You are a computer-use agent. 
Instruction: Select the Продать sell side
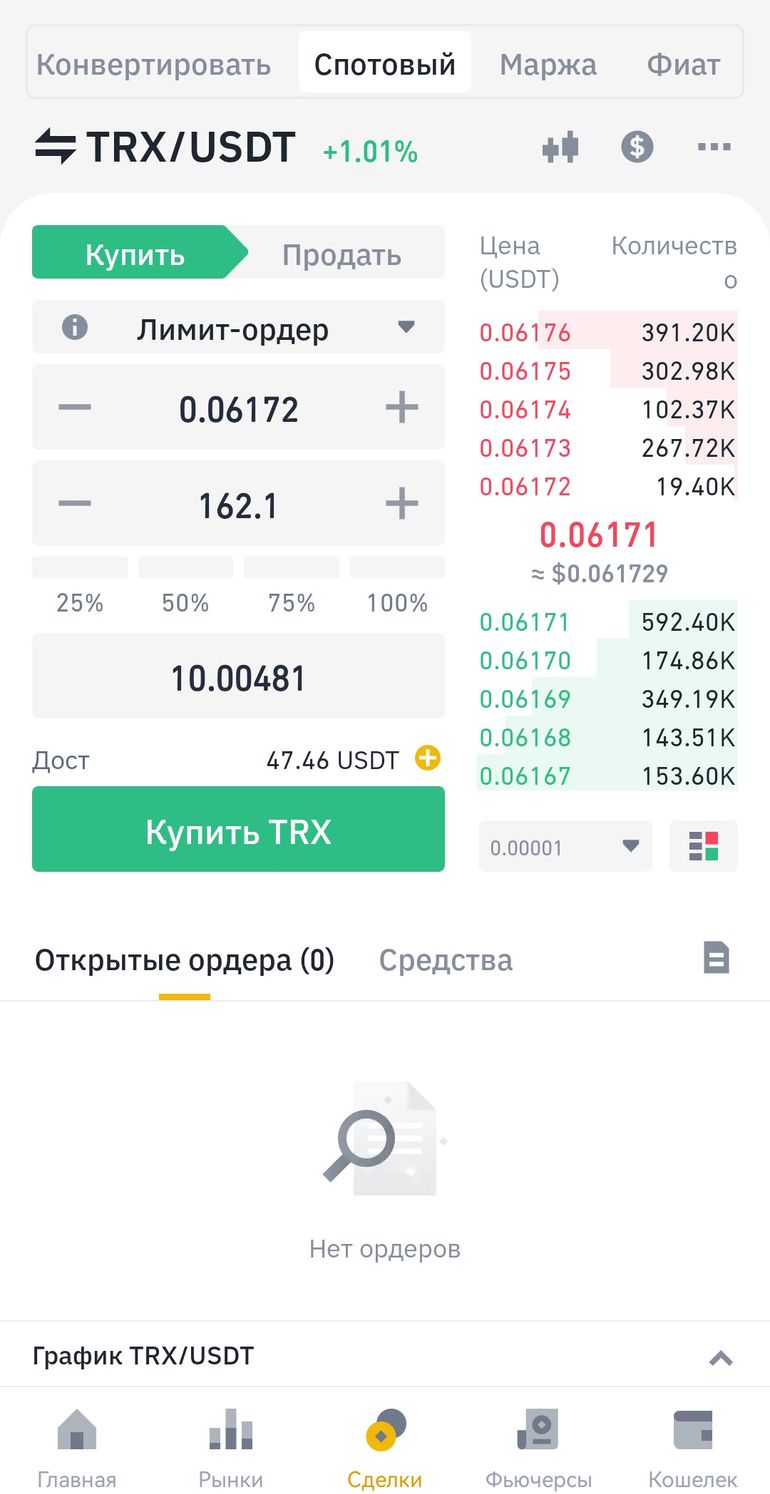(341, 254)
